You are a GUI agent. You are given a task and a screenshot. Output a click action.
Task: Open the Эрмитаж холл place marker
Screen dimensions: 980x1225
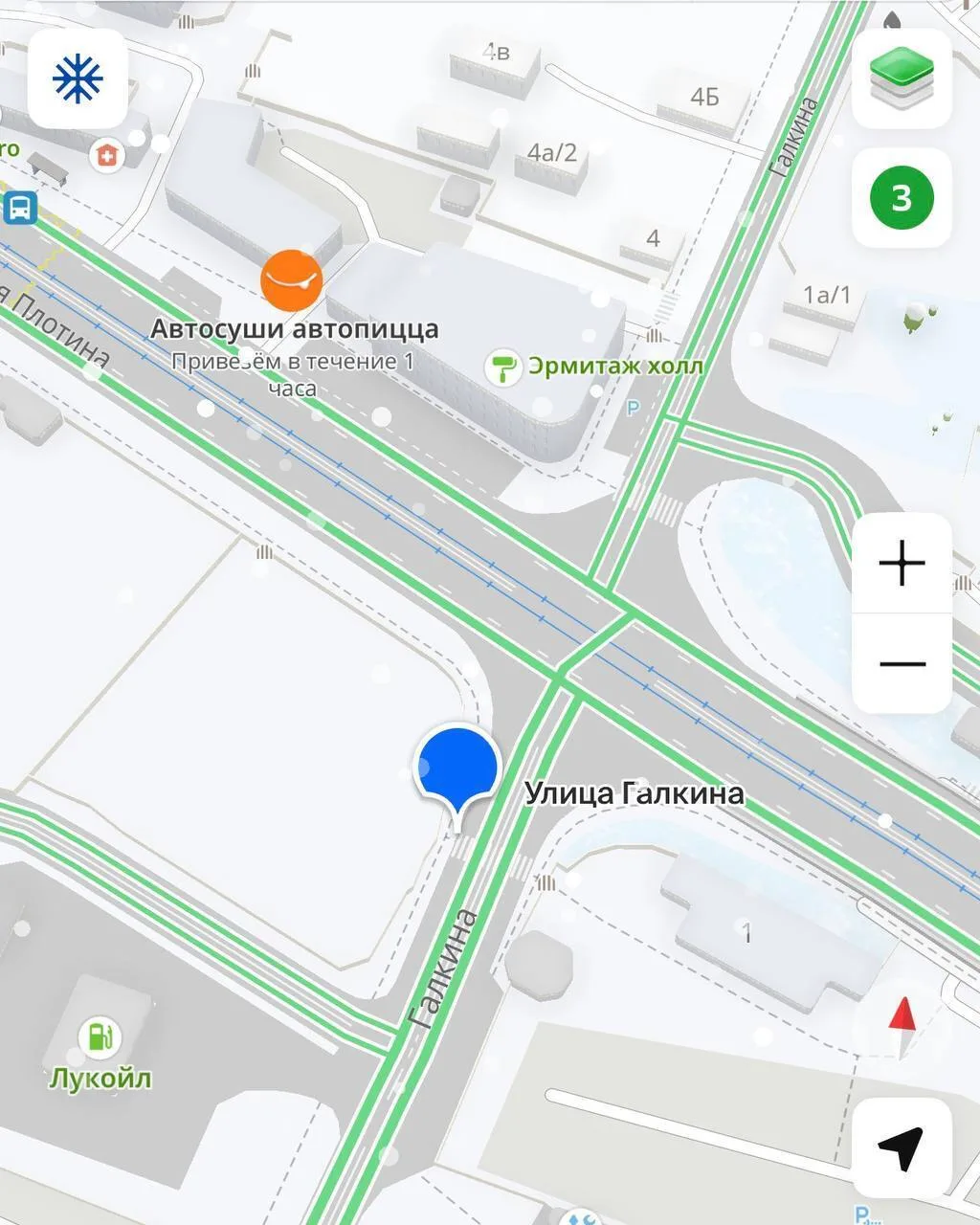coord(502,367)
